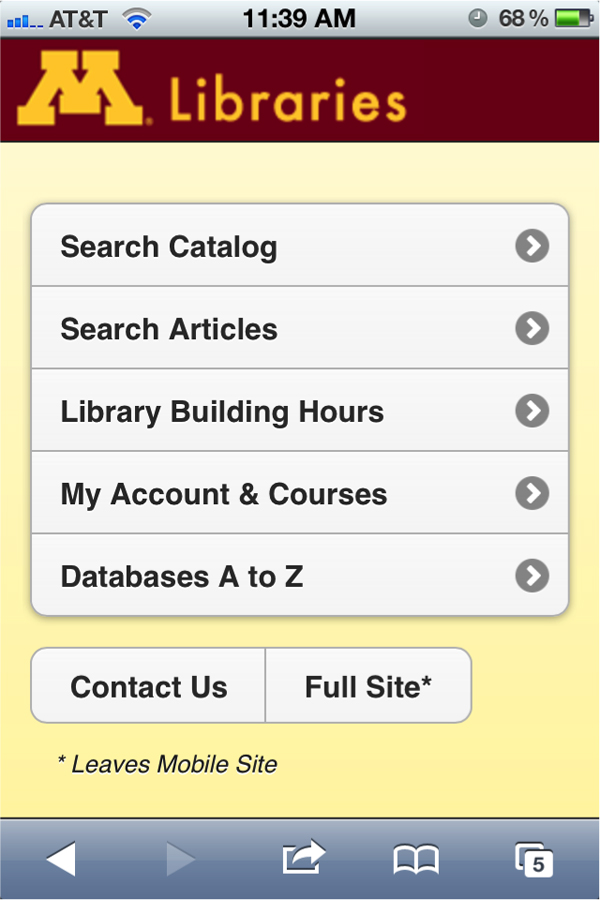Open My Account & Courses
This screenshot has height=900, width=600.
click(300, 493)
